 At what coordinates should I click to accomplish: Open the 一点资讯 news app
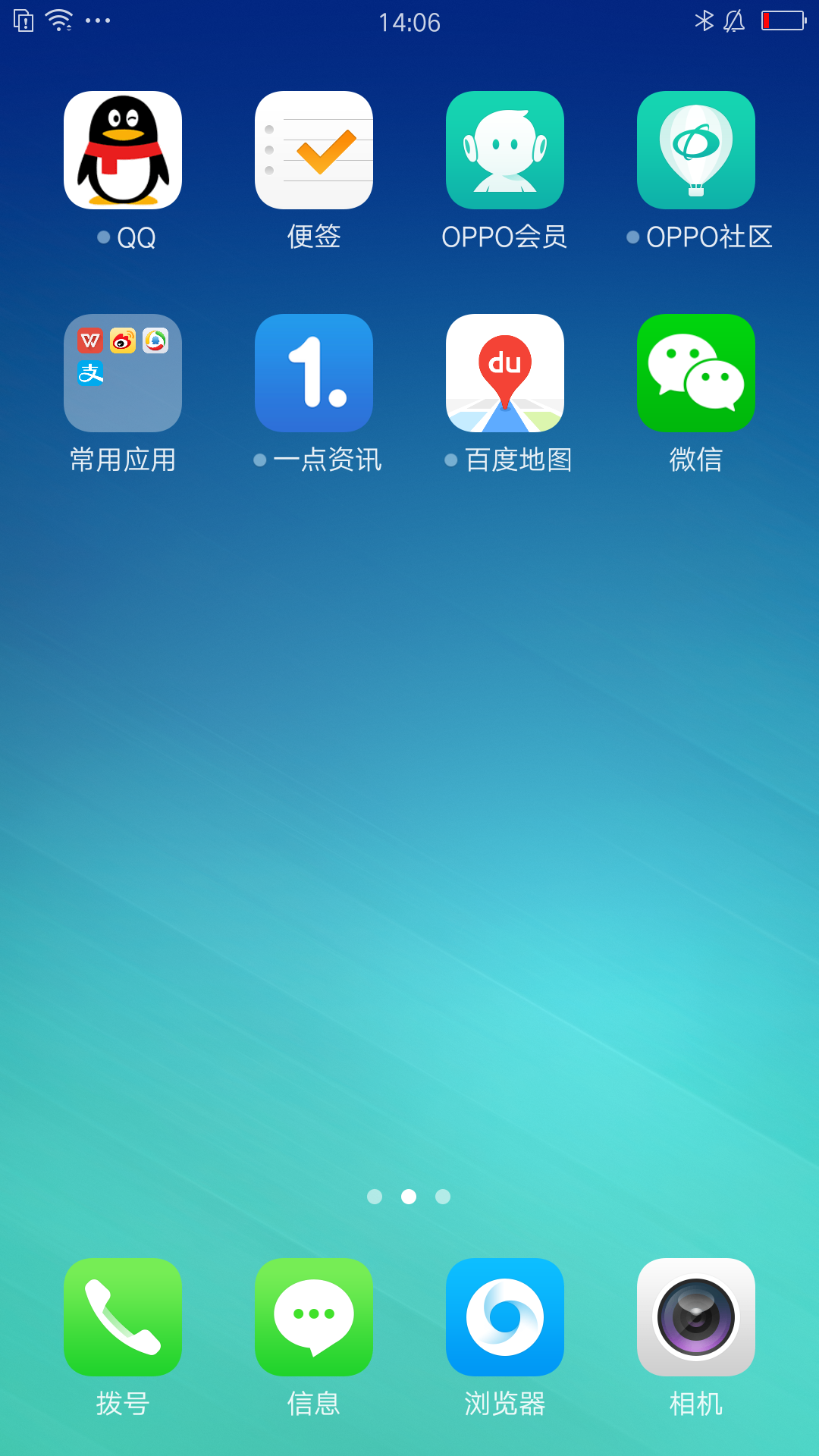[x=313, y=372]
